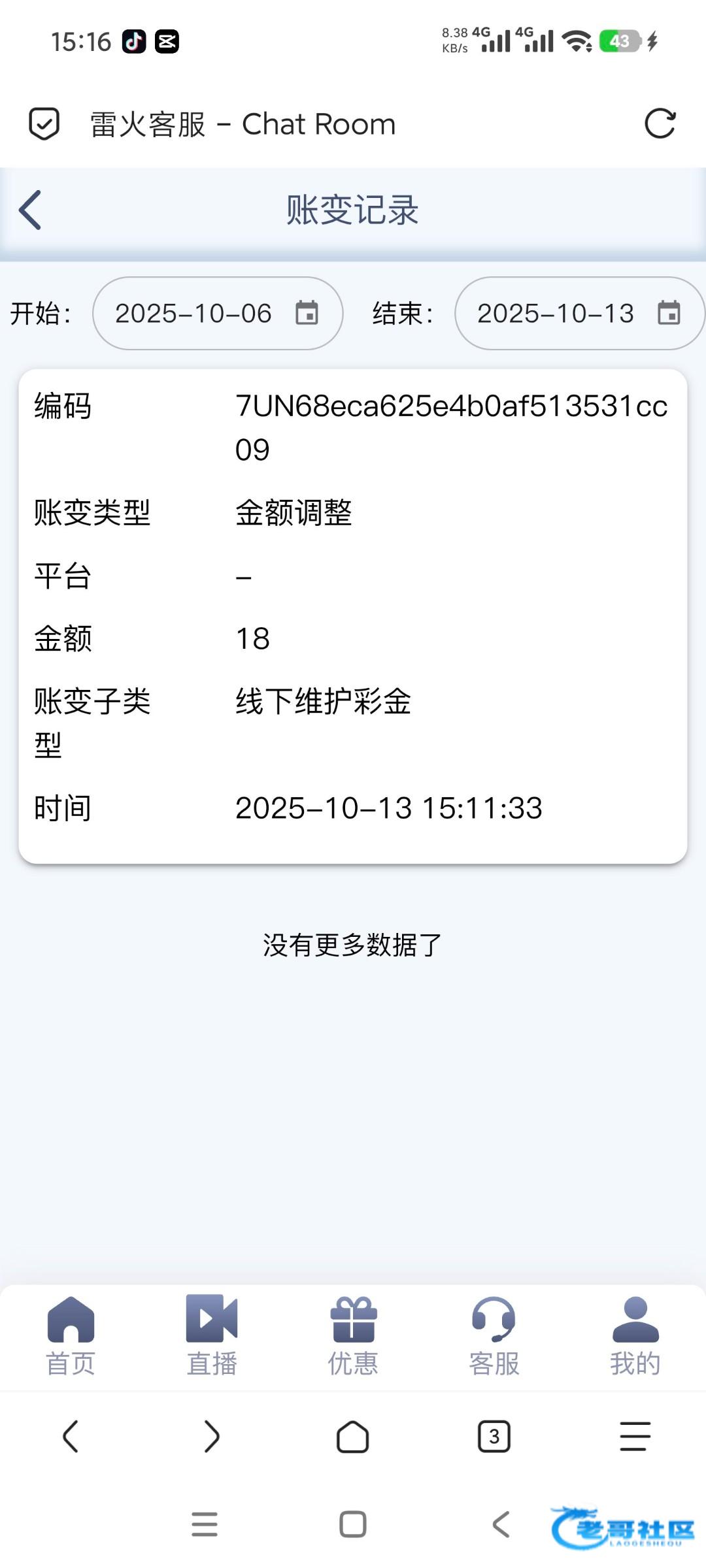Switch to the 直播 tab
Screen dimensions: 706x1568
pyautogui.click(x=212, y=1337)
